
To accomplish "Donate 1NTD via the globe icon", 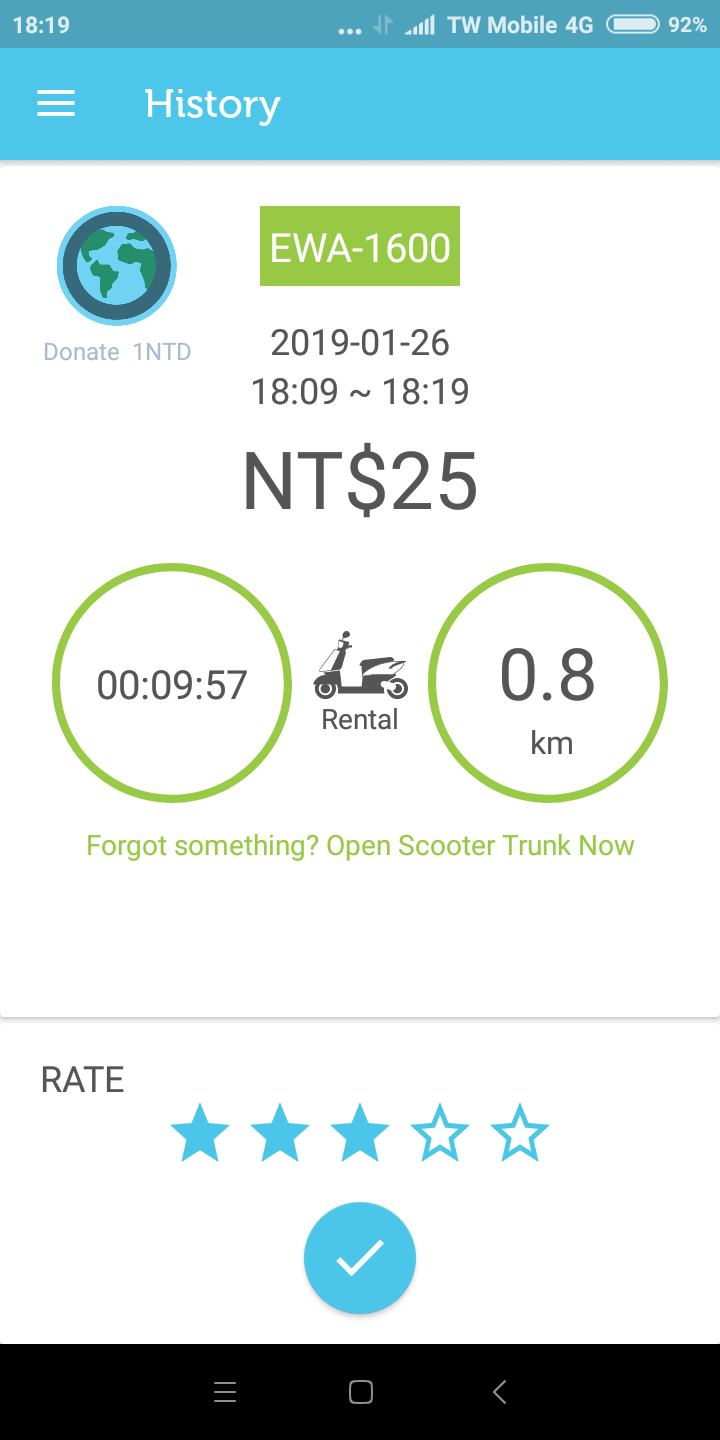I will 117,266.
